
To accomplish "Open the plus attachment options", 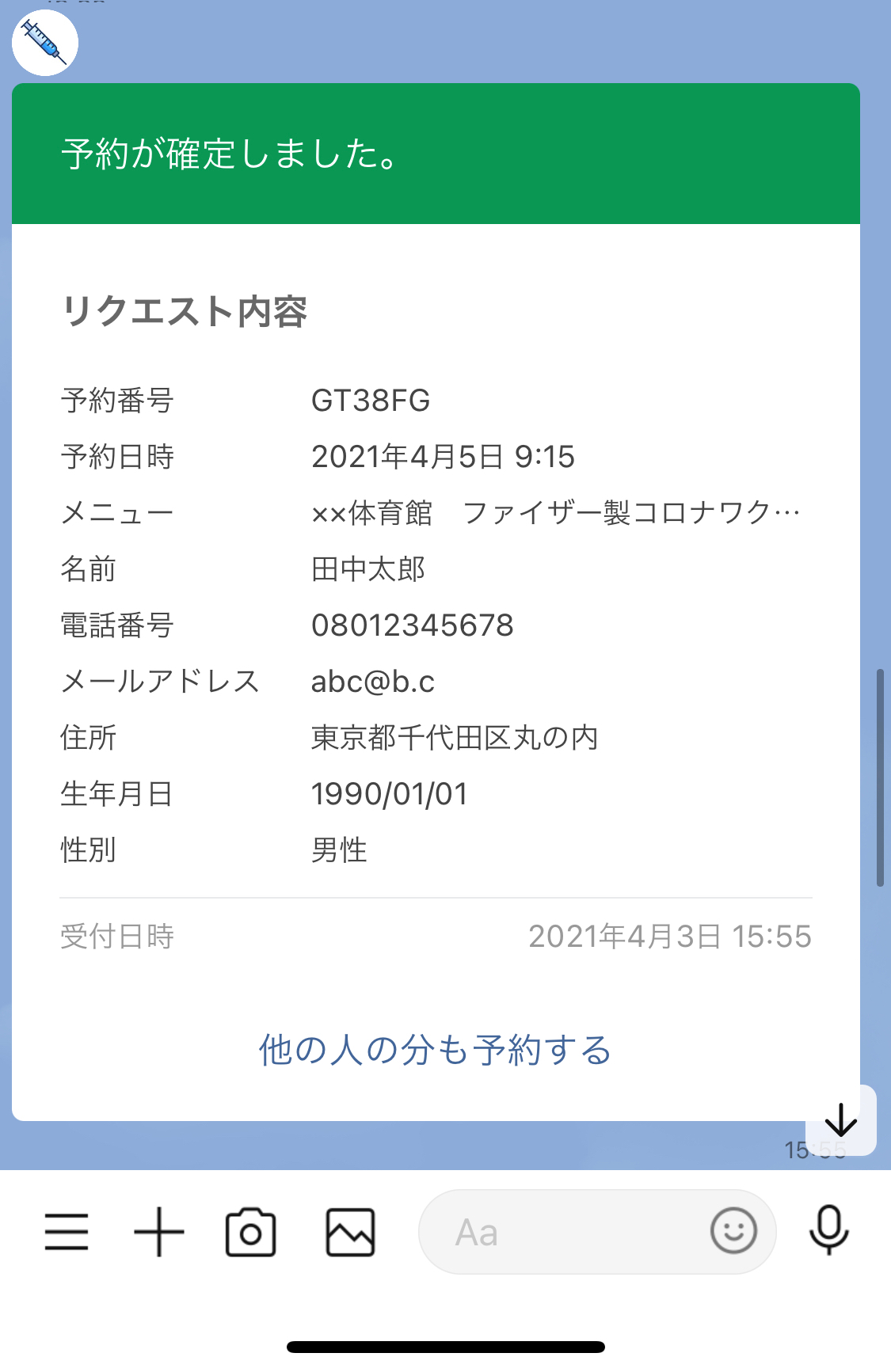I will 158,1232.
